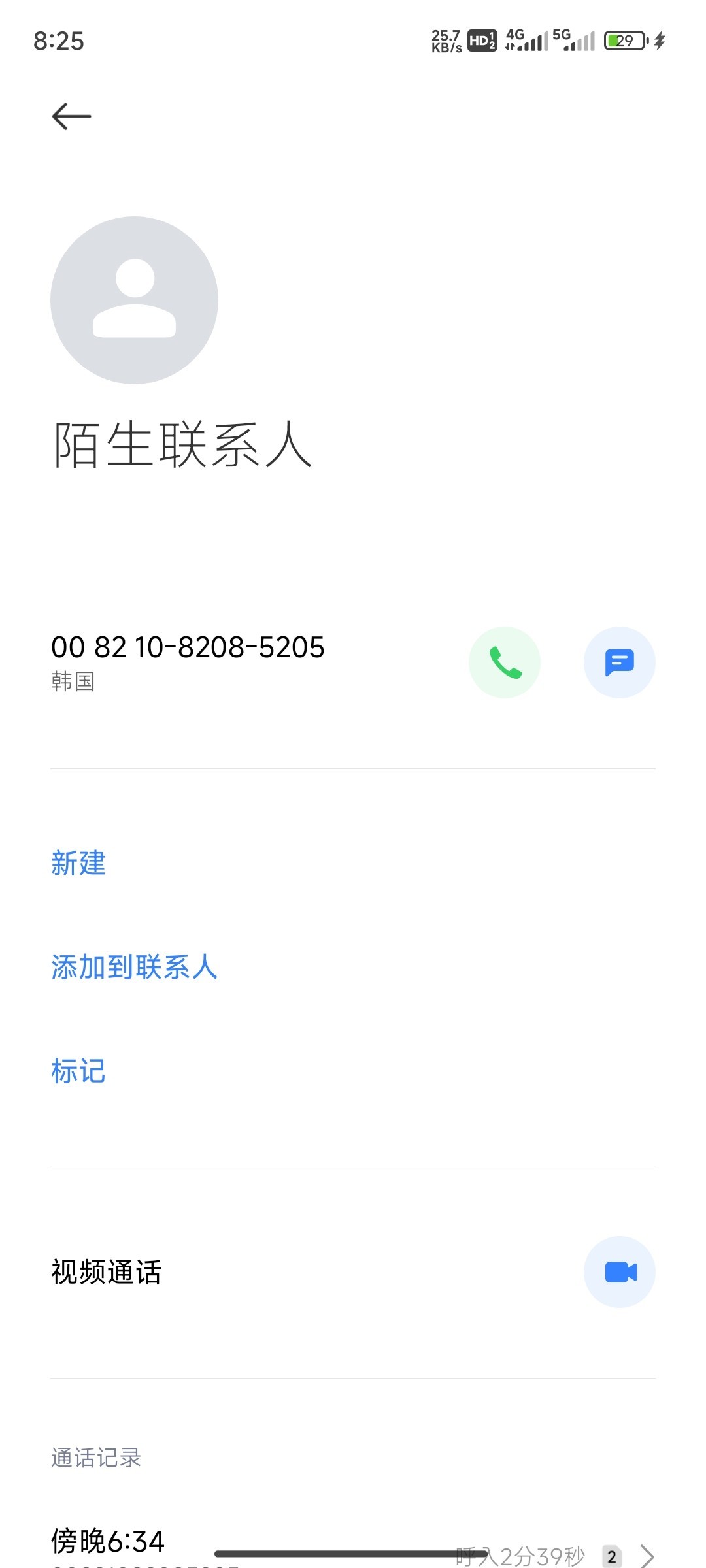Tap 新建 to create a new contact

tap(78, 863)
